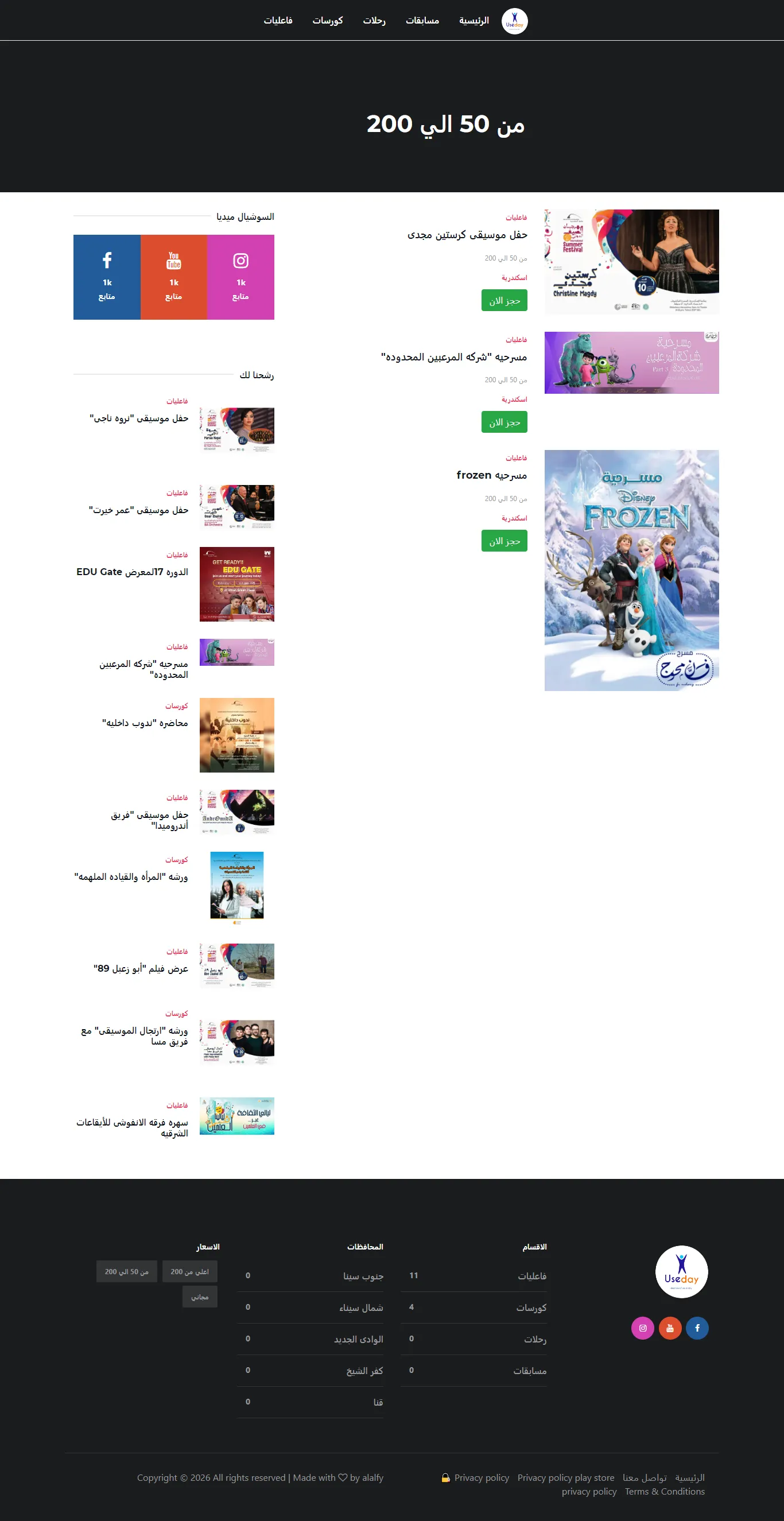The height and width of the screenshot is (1521, 784).
Task: Open the Instagram followers tile
Action: (240, 277)
